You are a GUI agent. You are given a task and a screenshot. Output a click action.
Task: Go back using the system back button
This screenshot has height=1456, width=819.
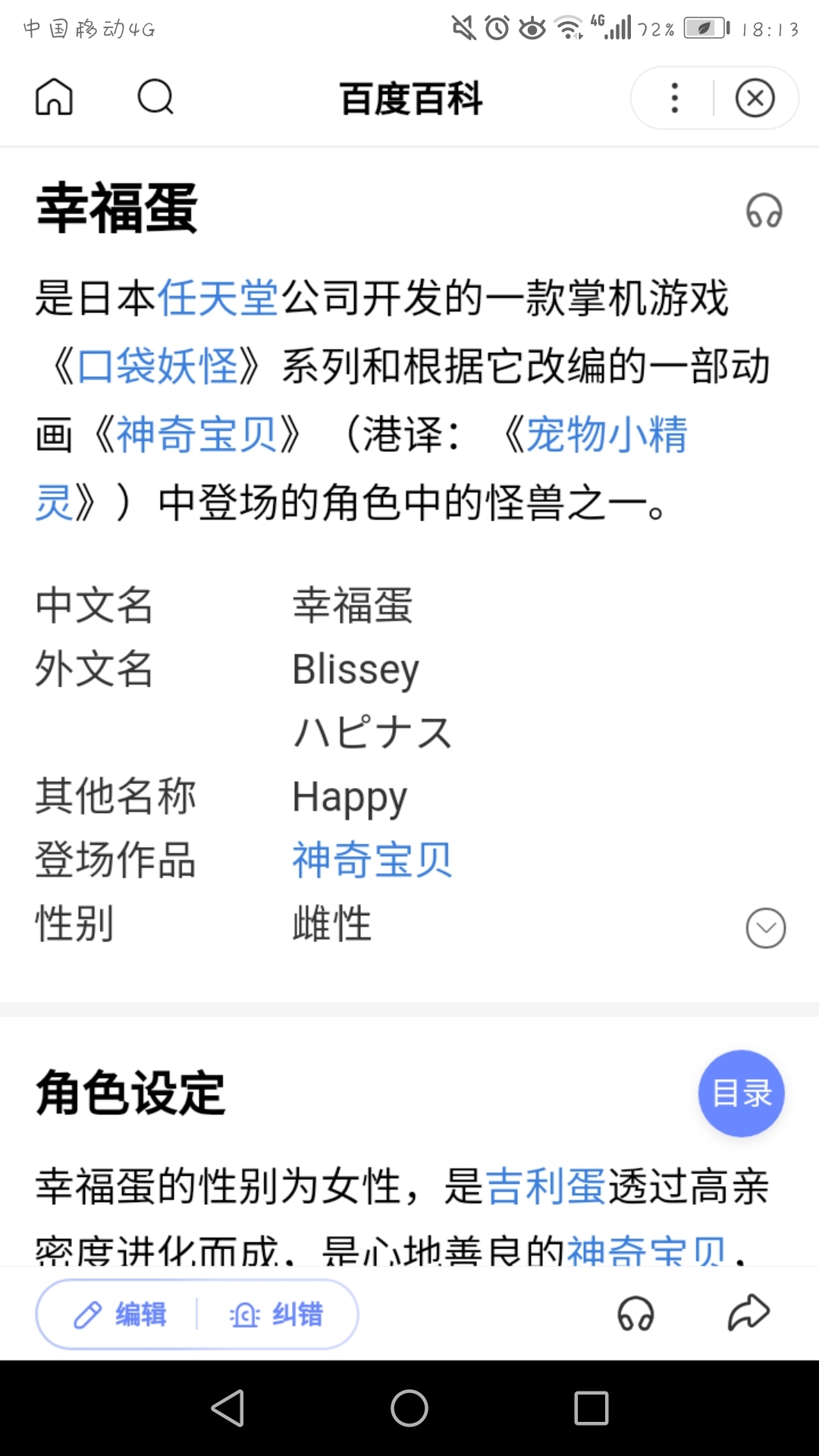(x=227, y=1408)
